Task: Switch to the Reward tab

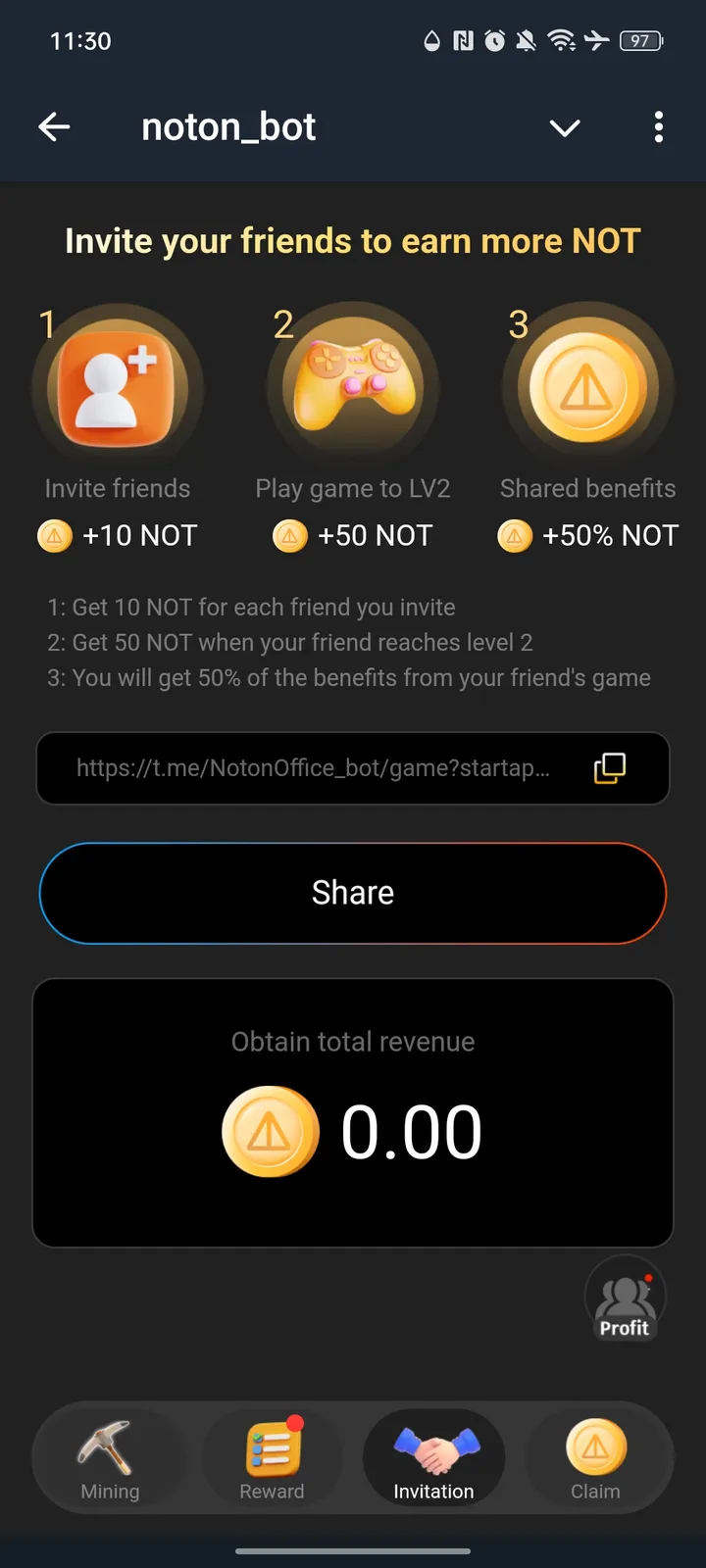Action: 272,1460
